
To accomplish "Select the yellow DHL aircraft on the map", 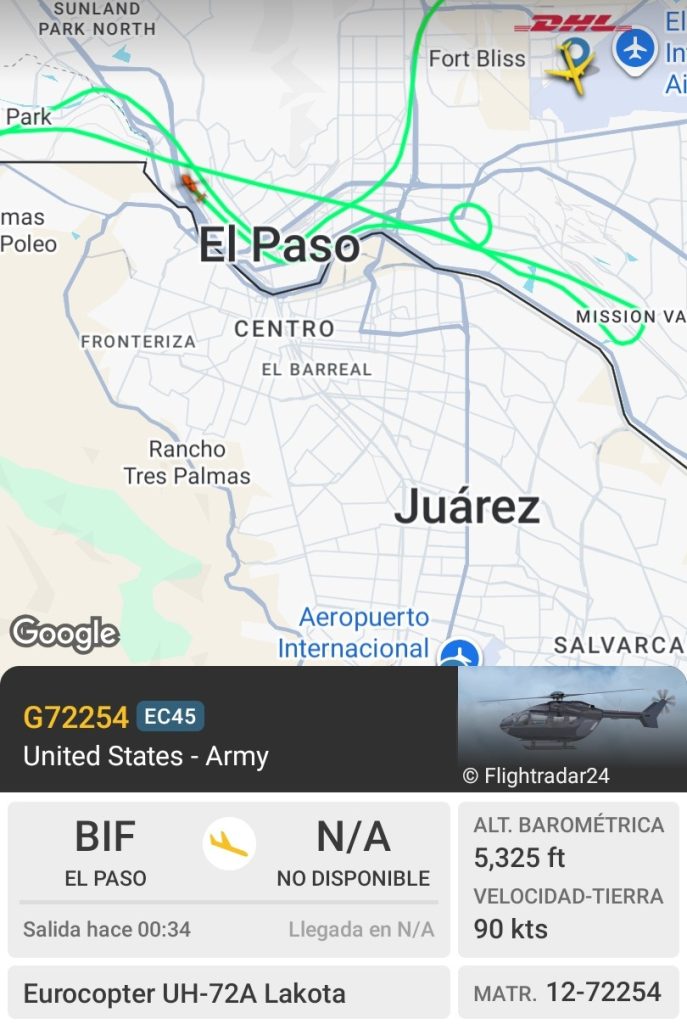I will coord(571,67).
